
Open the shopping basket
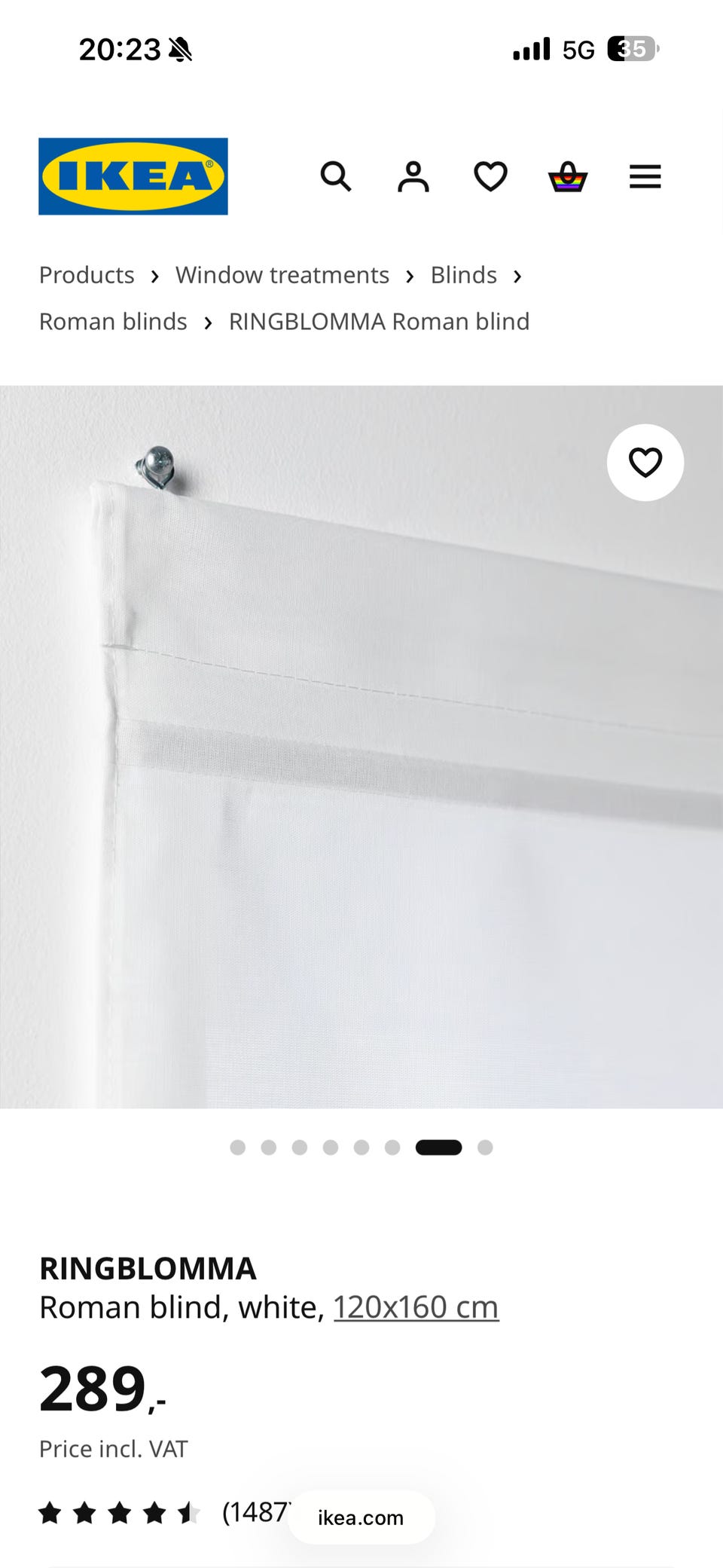tap(568, 177)
